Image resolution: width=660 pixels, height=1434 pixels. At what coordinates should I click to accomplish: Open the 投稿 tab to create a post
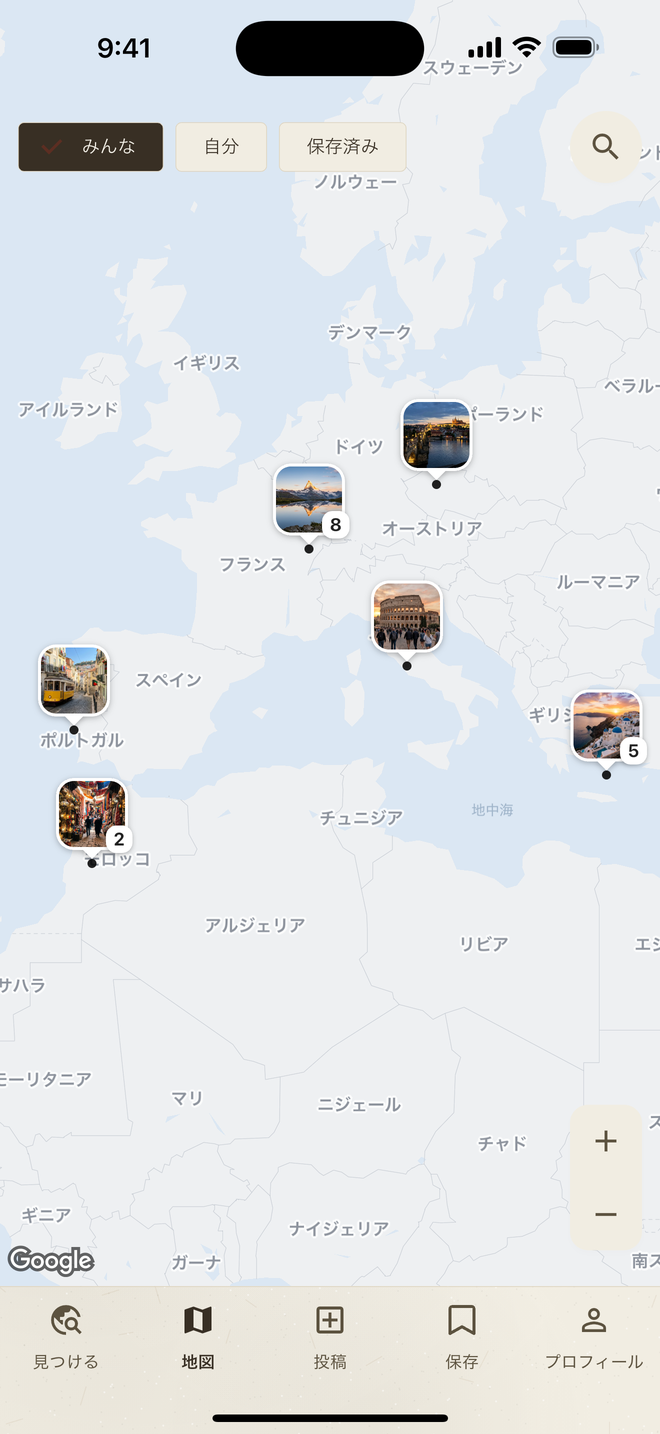(330, 1338)
